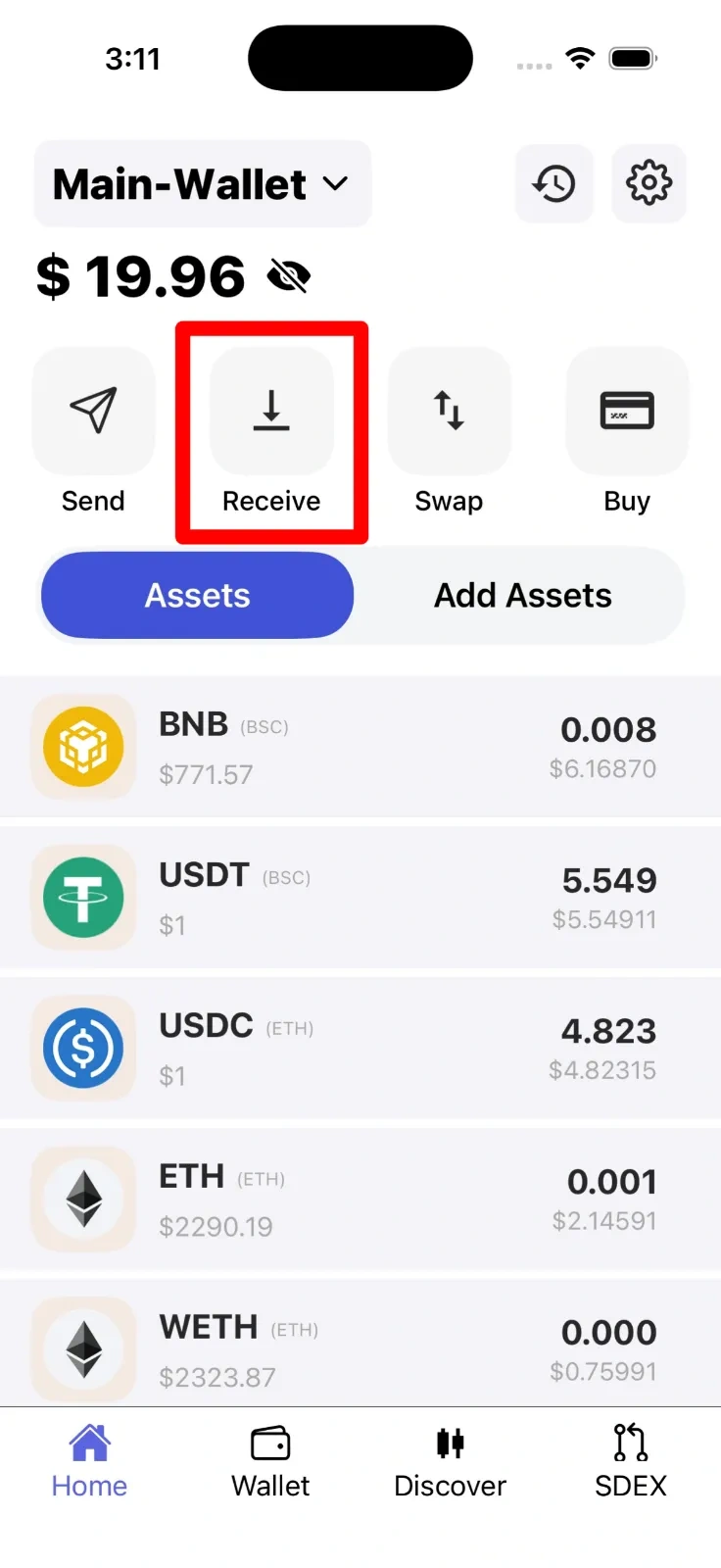Tap the WETH token entry
The height and width of the screenshot is (1568, 721).
[x=360, y=1348]
